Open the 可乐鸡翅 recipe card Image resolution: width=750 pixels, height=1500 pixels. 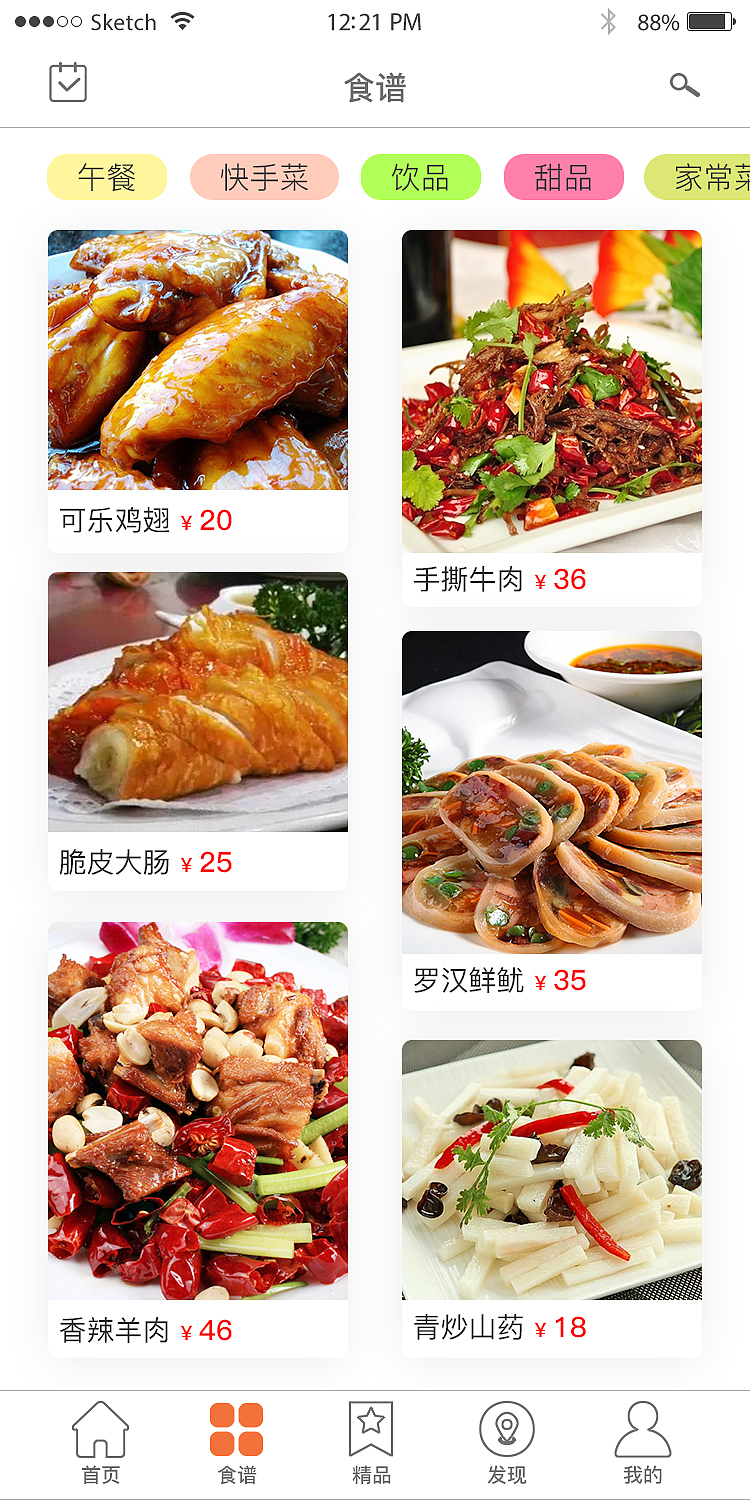pyautogui.click(x=198, y=390)
